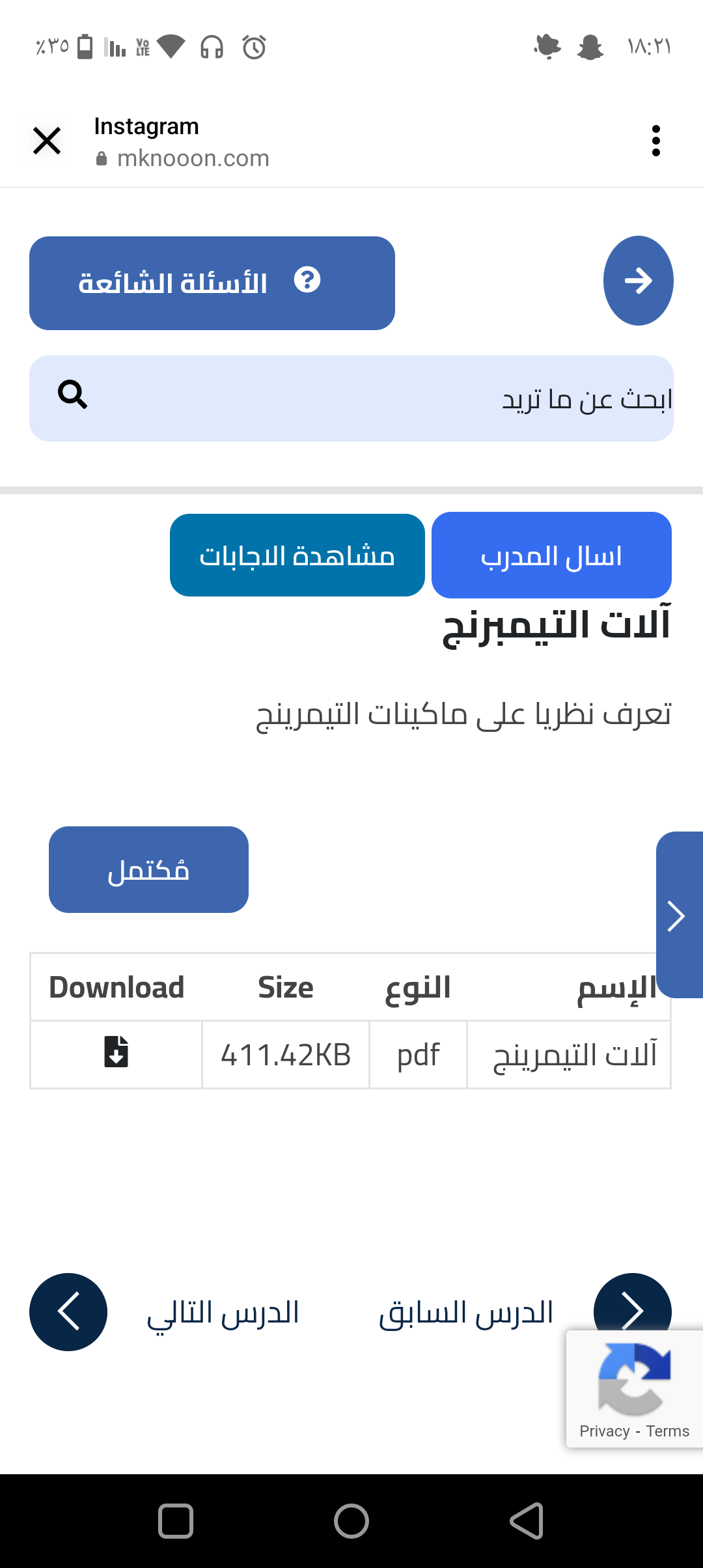Download the آلات التيمرينج pdf file

(x=116, y=1052)
